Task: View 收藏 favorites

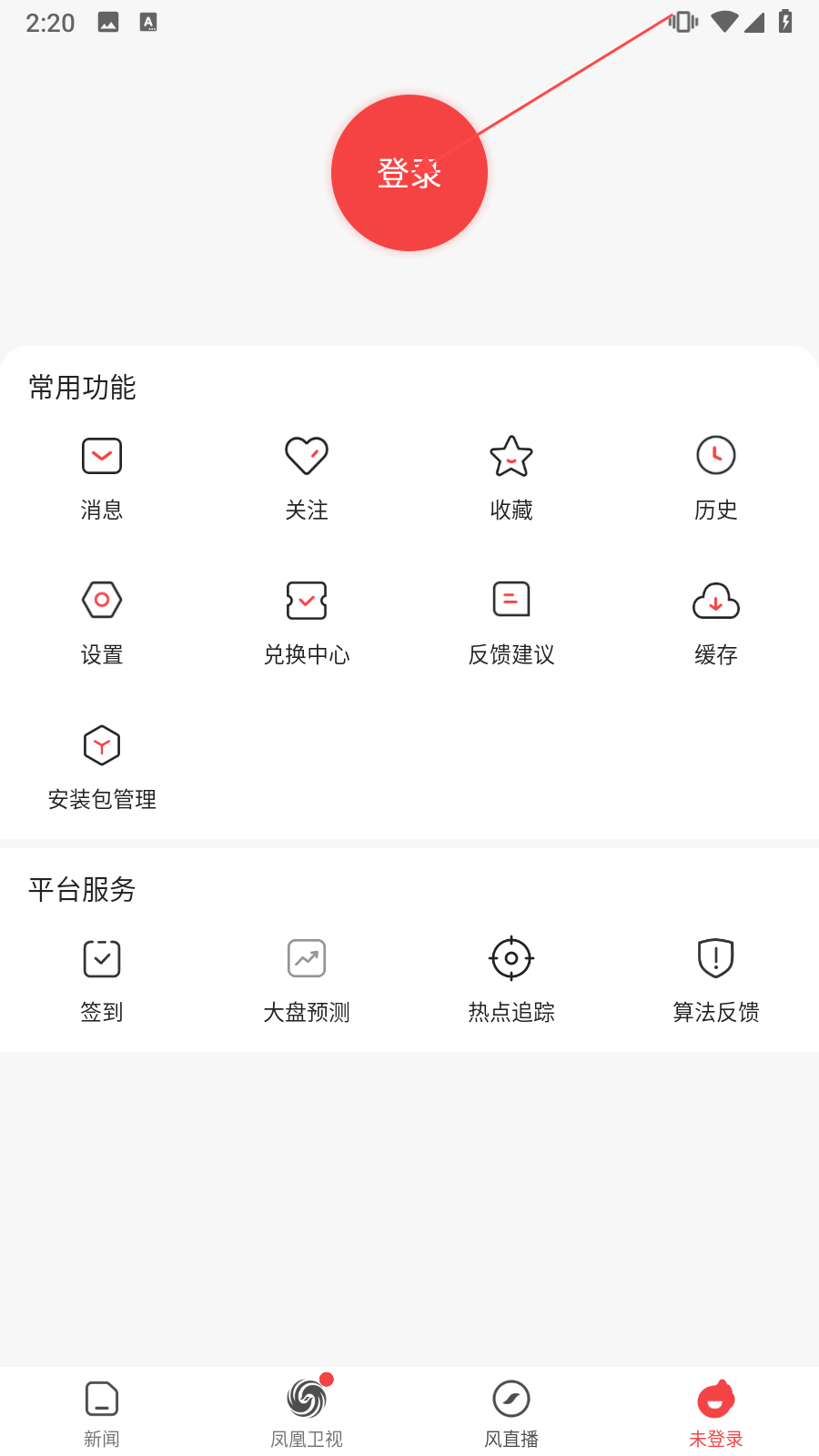Action: (511, 479)
